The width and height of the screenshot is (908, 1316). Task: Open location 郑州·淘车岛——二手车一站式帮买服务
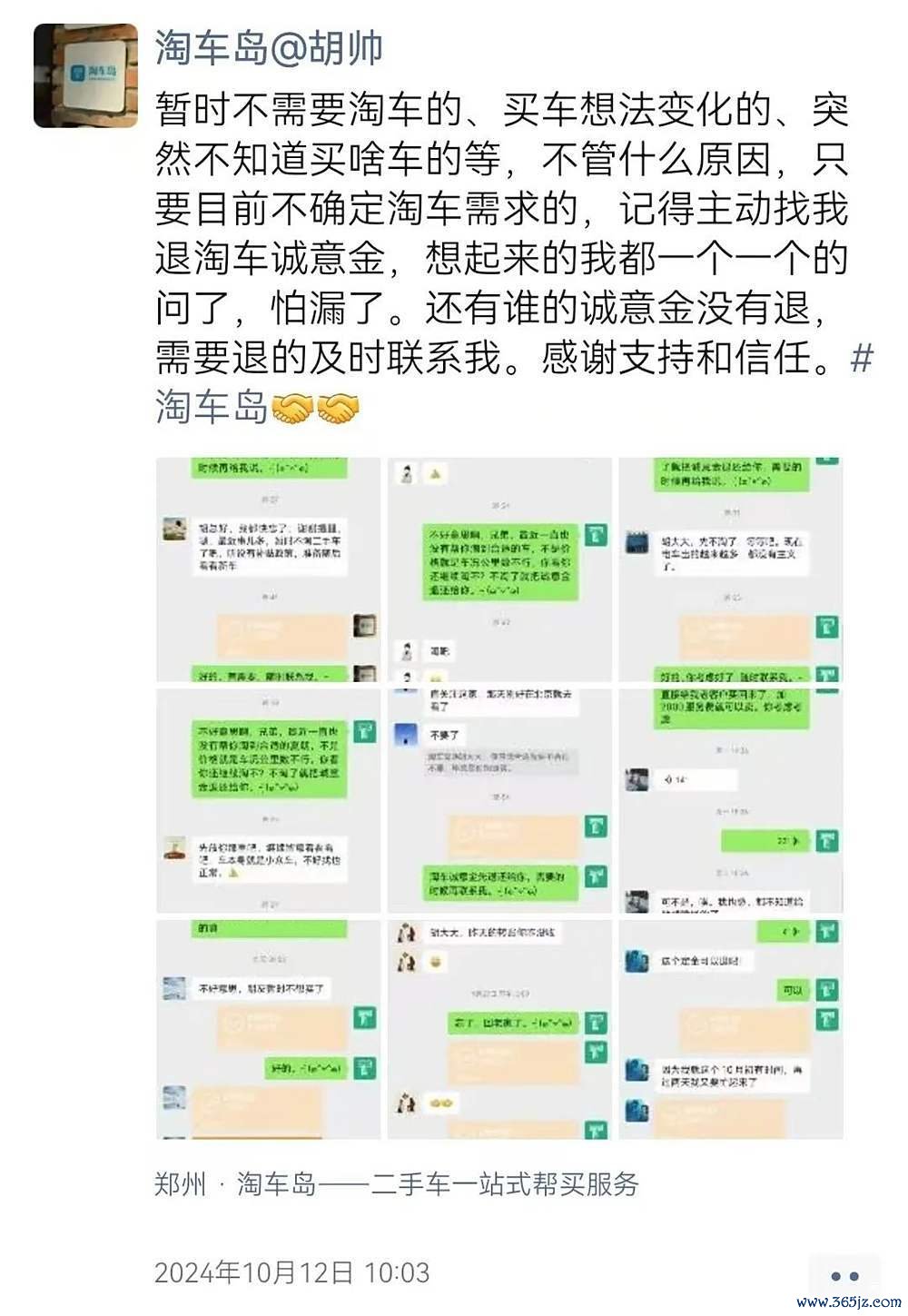[396, 1184]
